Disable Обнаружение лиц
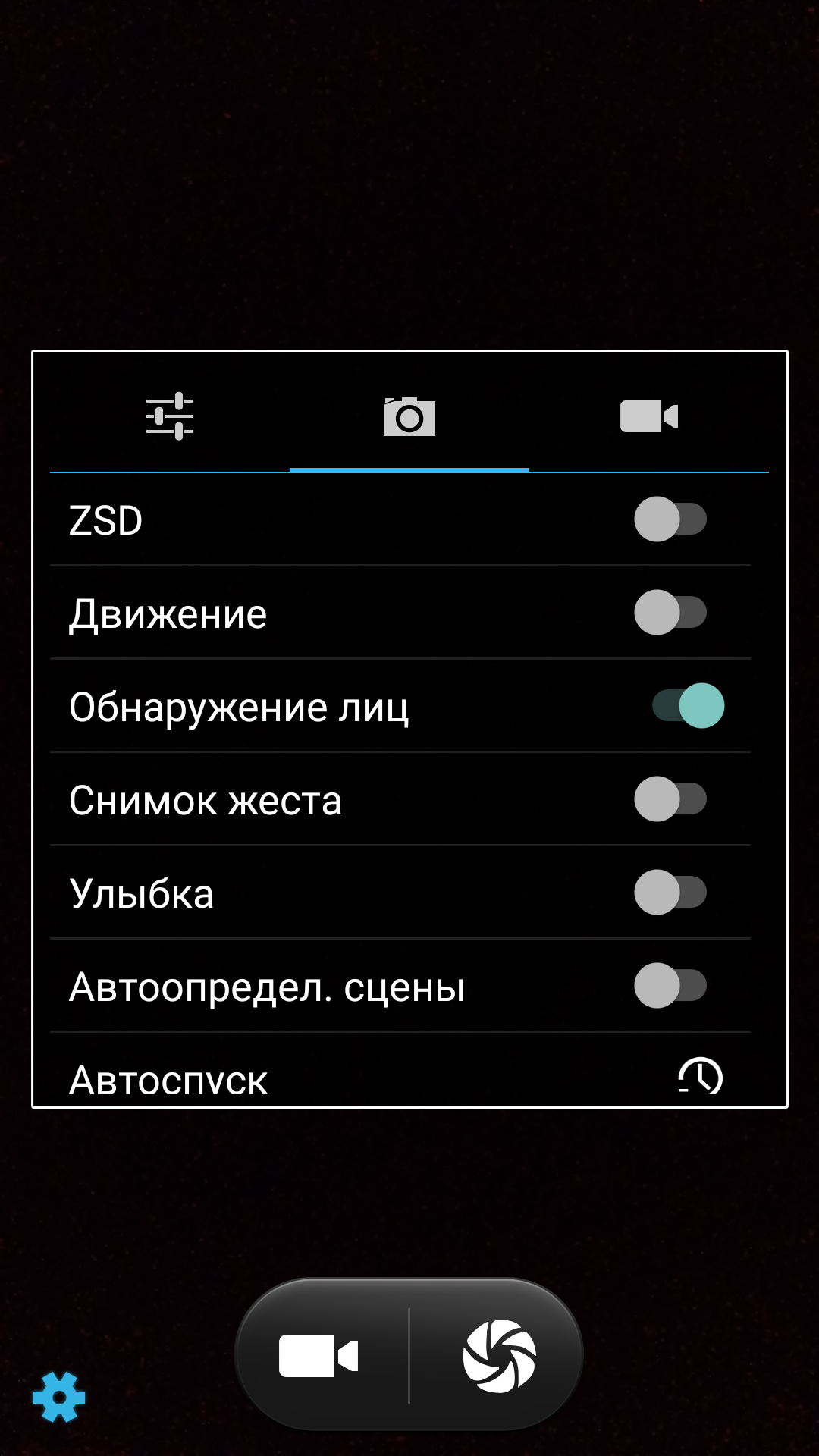This screenshot has width=819, height=1456. click(x=688, y=706)
